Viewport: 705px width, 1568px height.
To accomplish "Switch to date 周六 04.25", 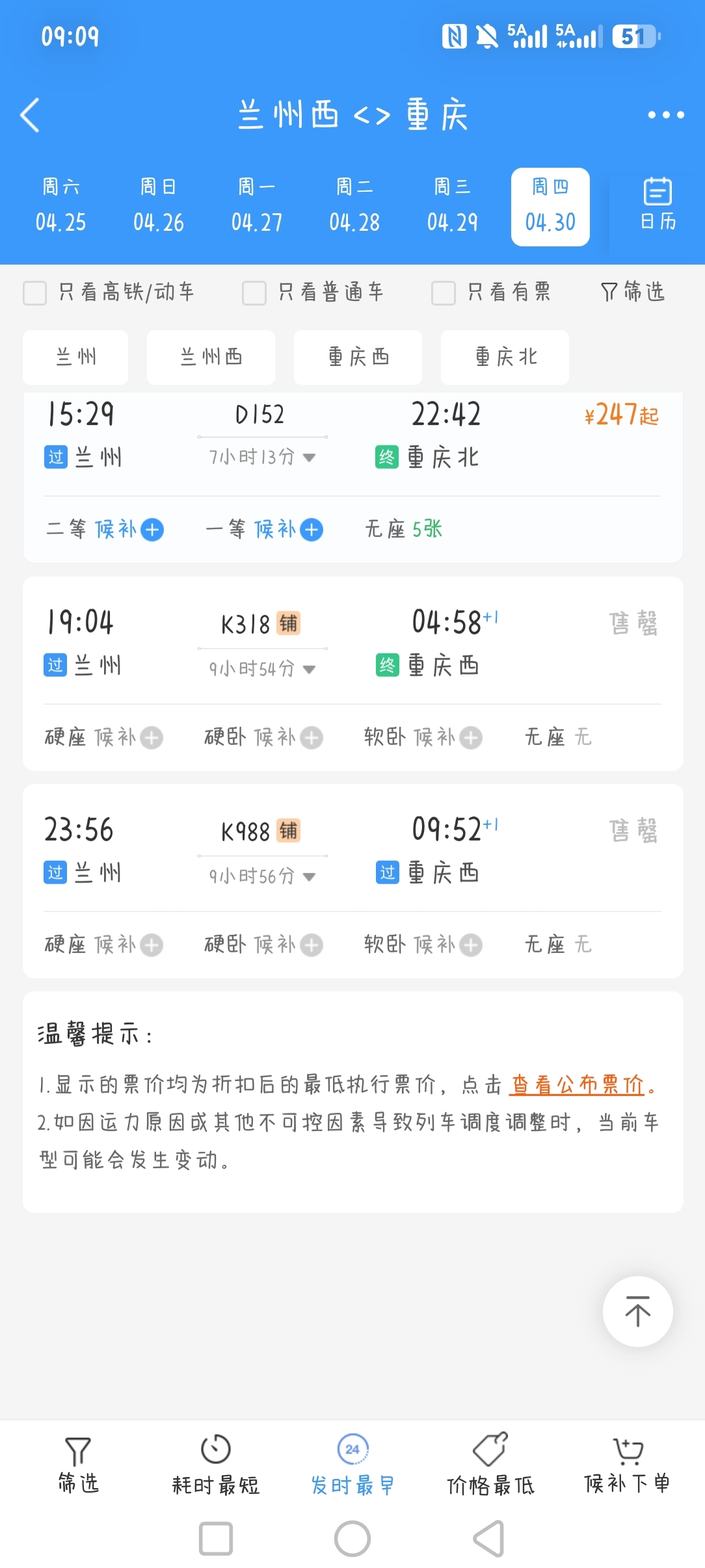I will 60,207.
